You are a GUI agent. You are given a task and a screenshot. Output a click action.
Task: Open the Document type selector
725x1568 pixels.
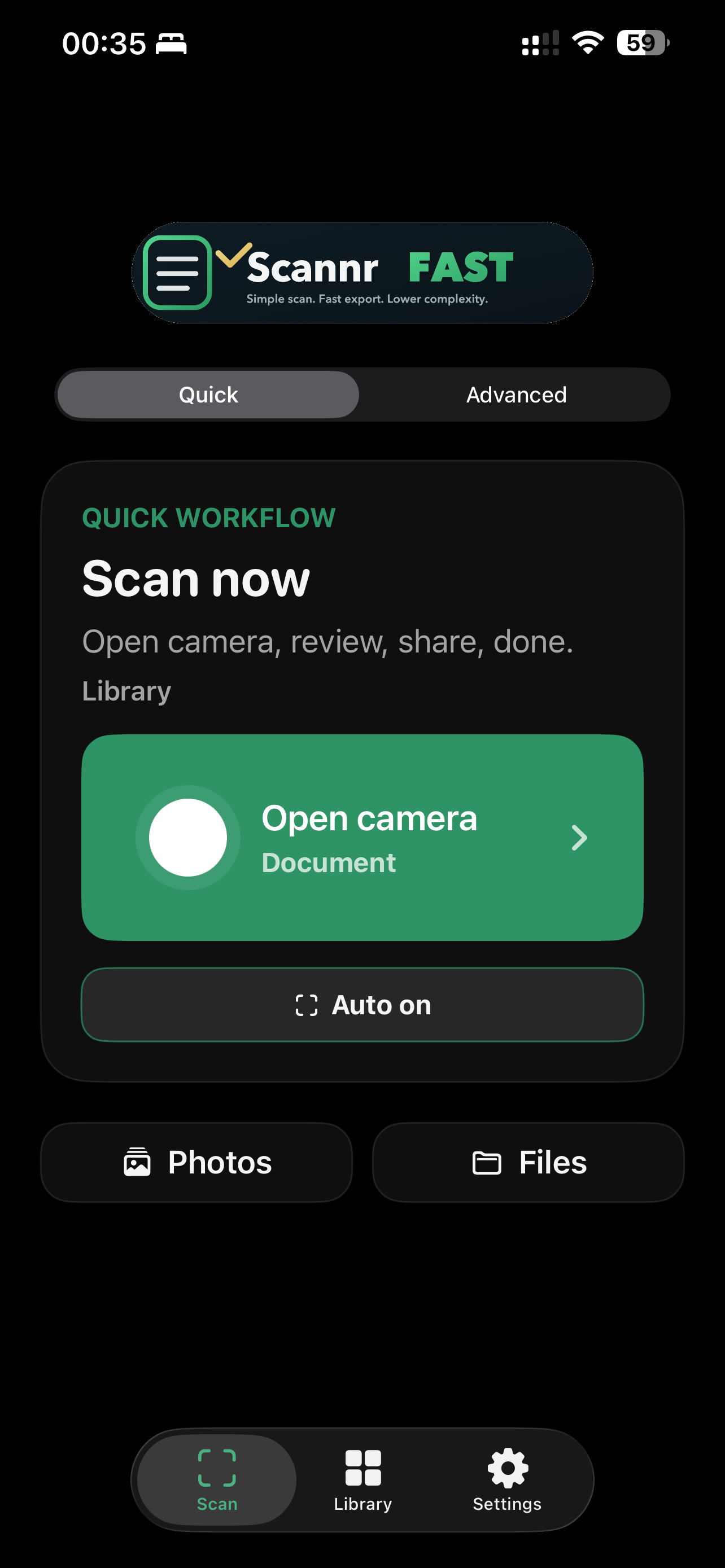[328, 862]
